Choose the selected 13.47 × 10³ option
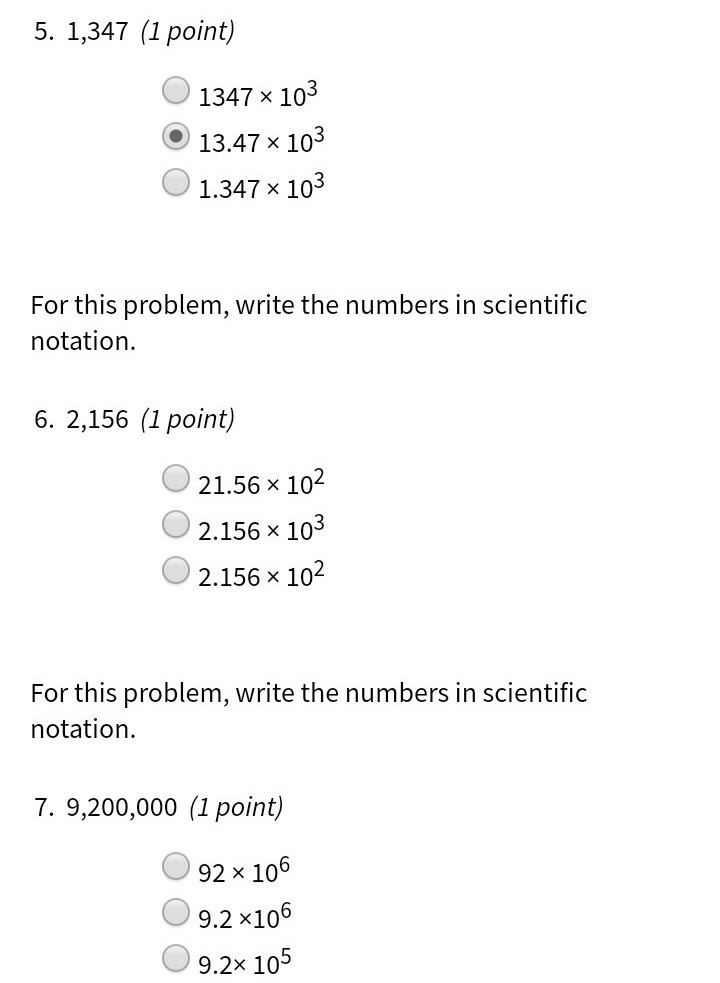Screen dimensions: 720x983 176,136
